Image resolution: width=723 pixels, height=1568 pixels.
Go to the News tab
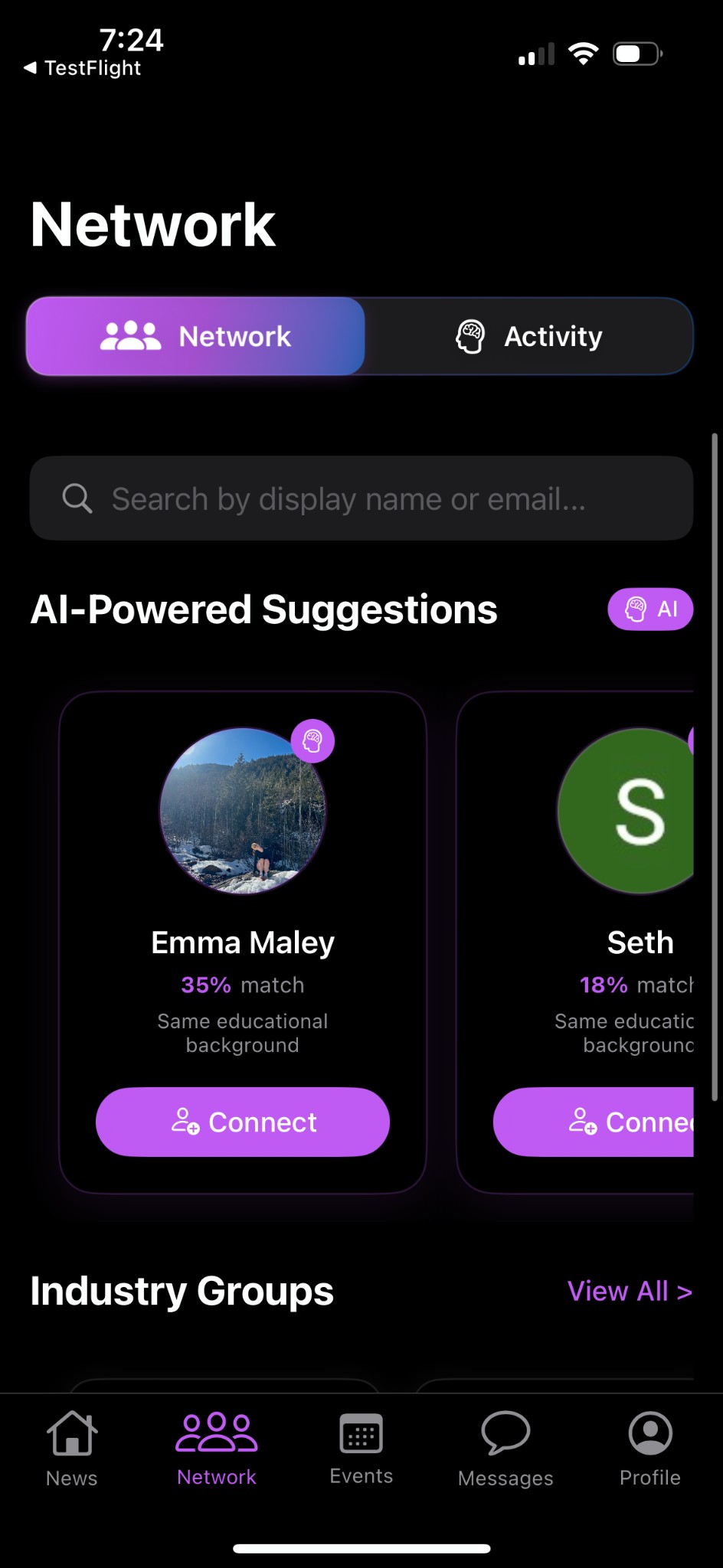click(72, 1449)
